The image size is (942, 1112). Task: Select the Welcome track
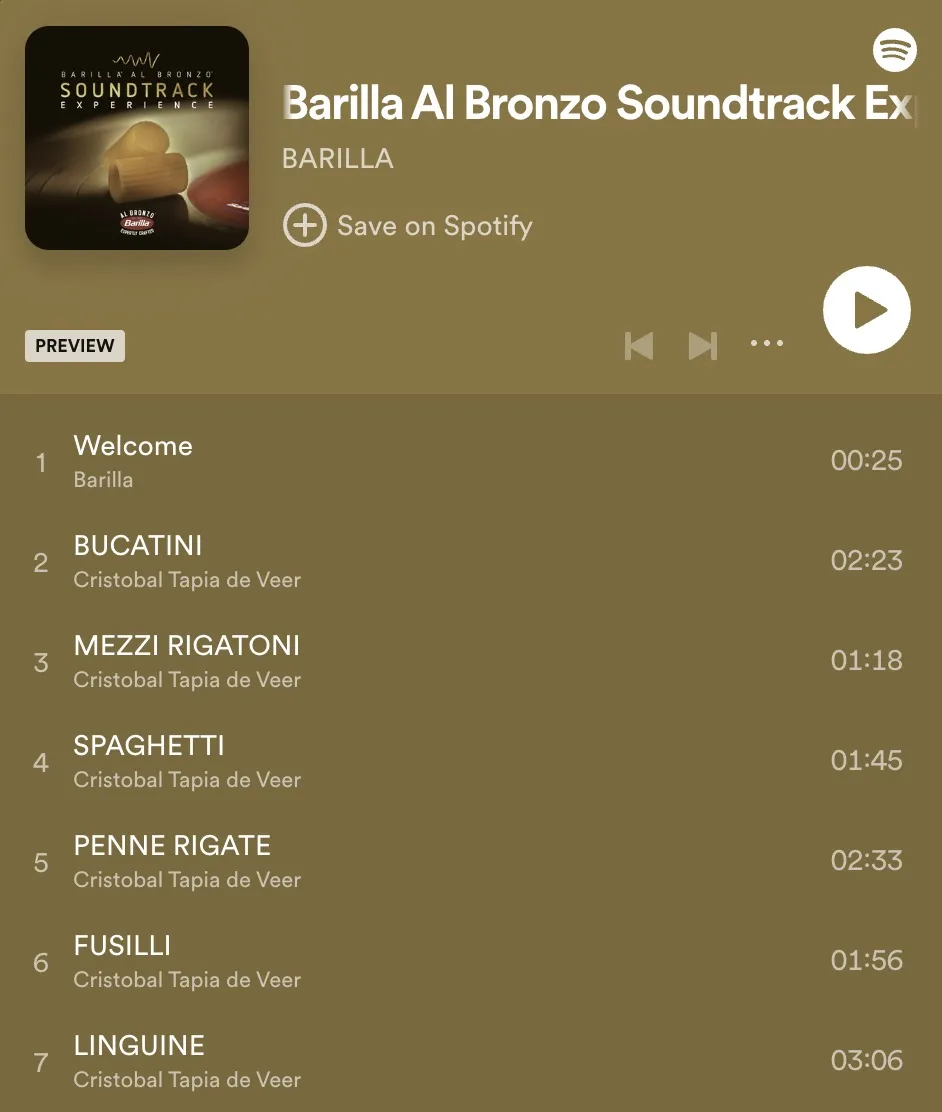pyautogui.click(x=133, y=446)
